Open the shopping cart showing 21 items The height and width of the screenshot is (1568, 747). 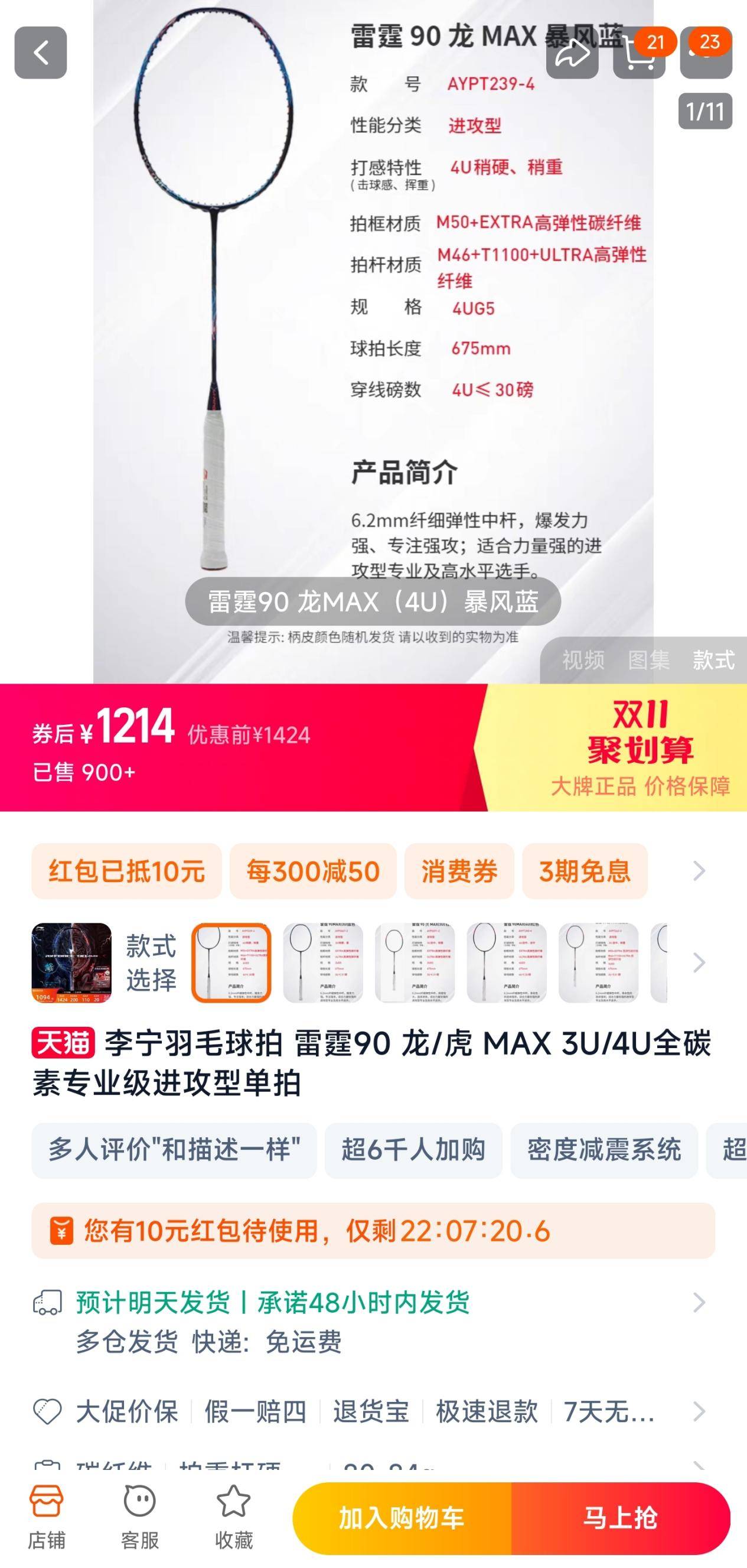[x=640, y=55]
